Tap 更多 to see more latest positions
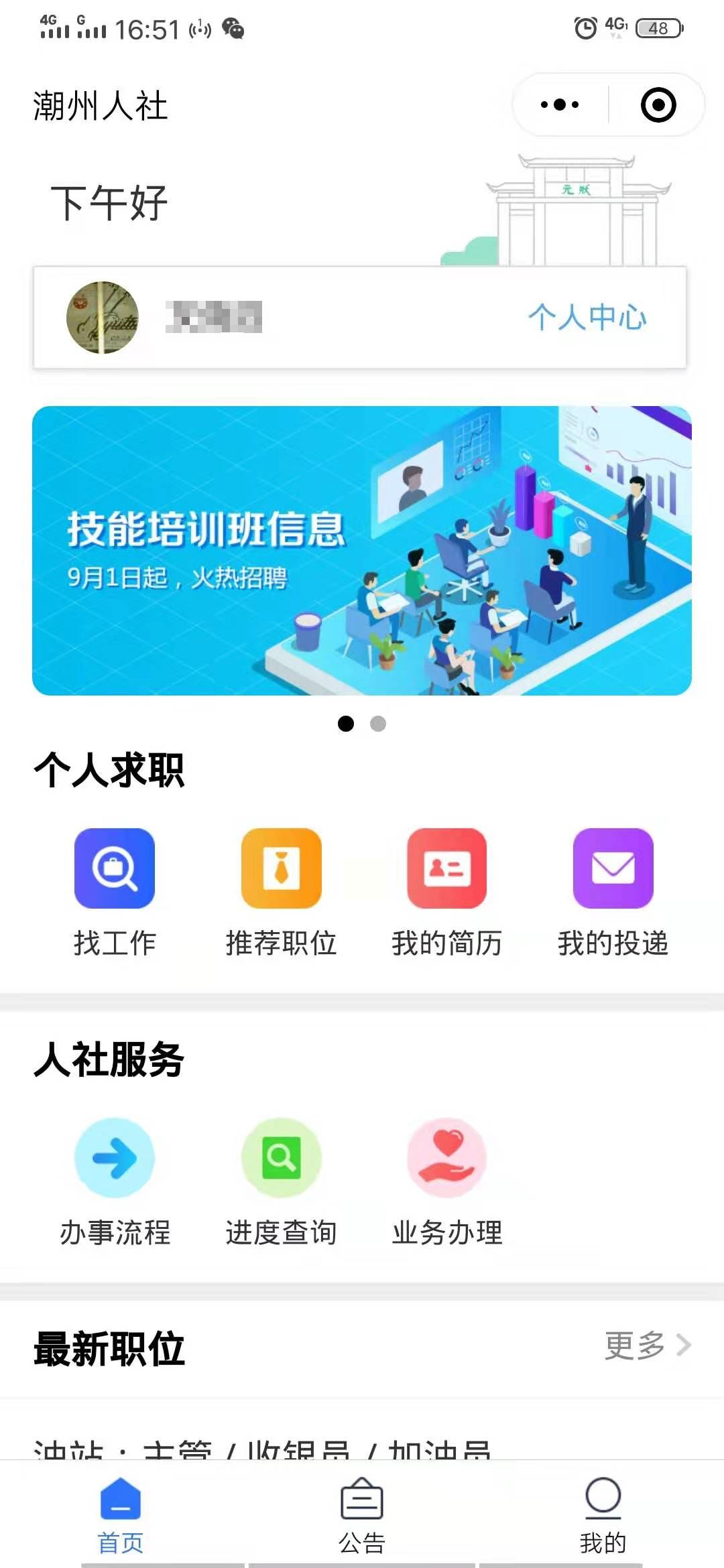This screenshot has height=1568, width=724. tap(647, 1345)
